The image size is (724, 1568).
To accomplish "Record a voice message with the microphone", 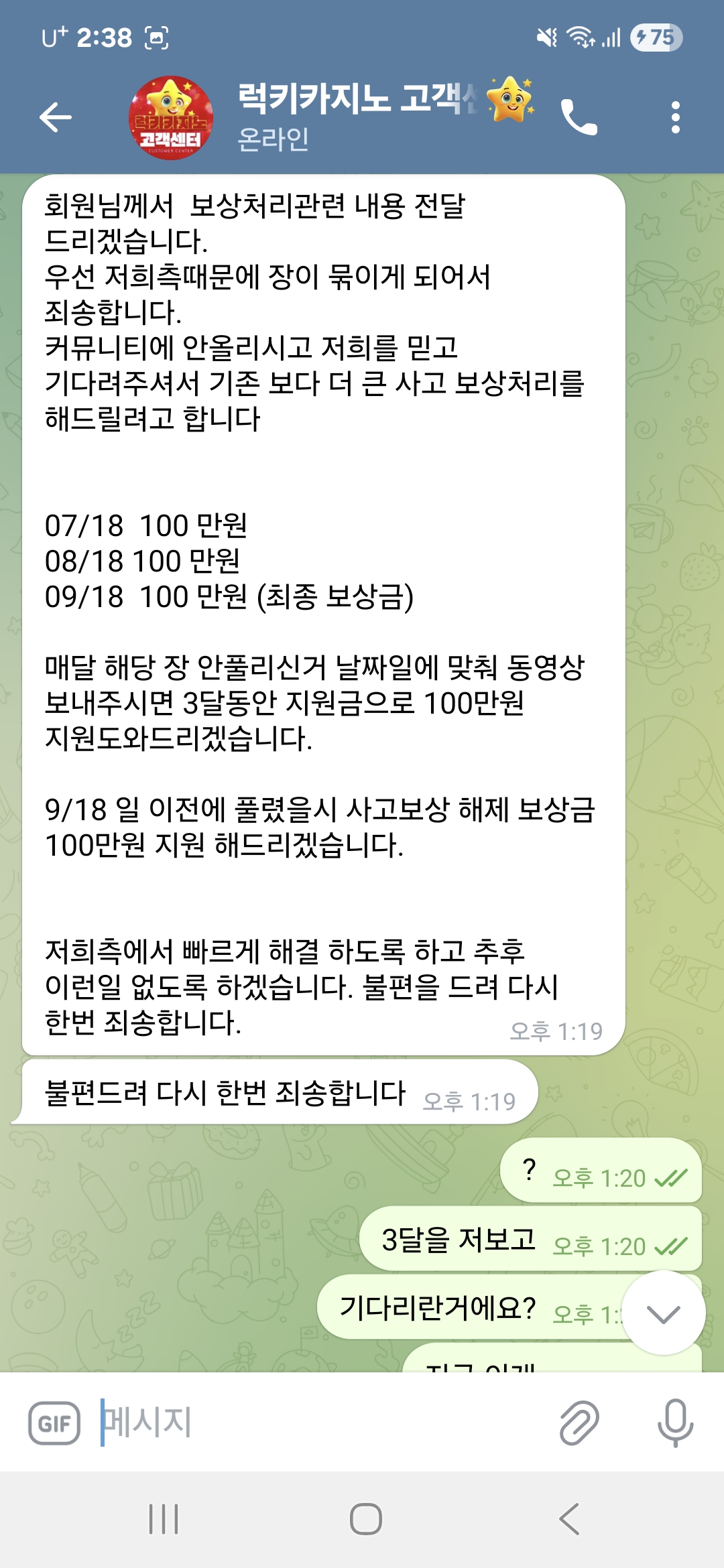I will (x=675, y=1423).
